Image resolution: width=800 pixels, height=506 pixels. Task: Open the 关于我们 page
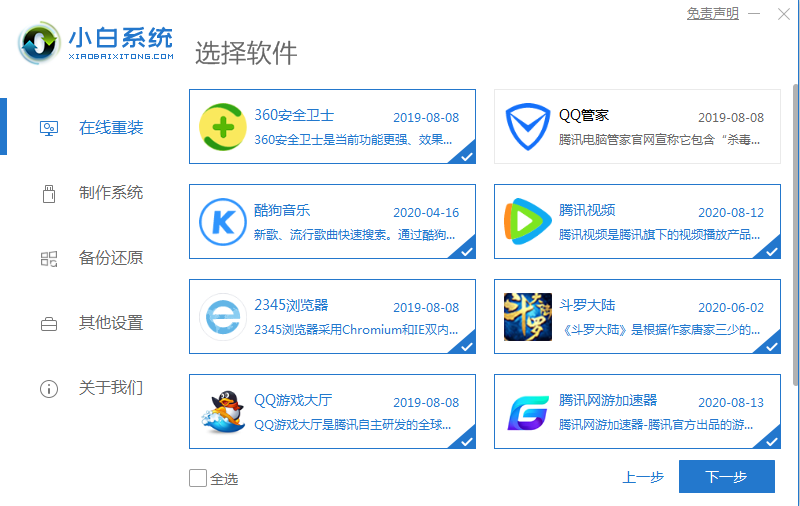pos(110,388)
